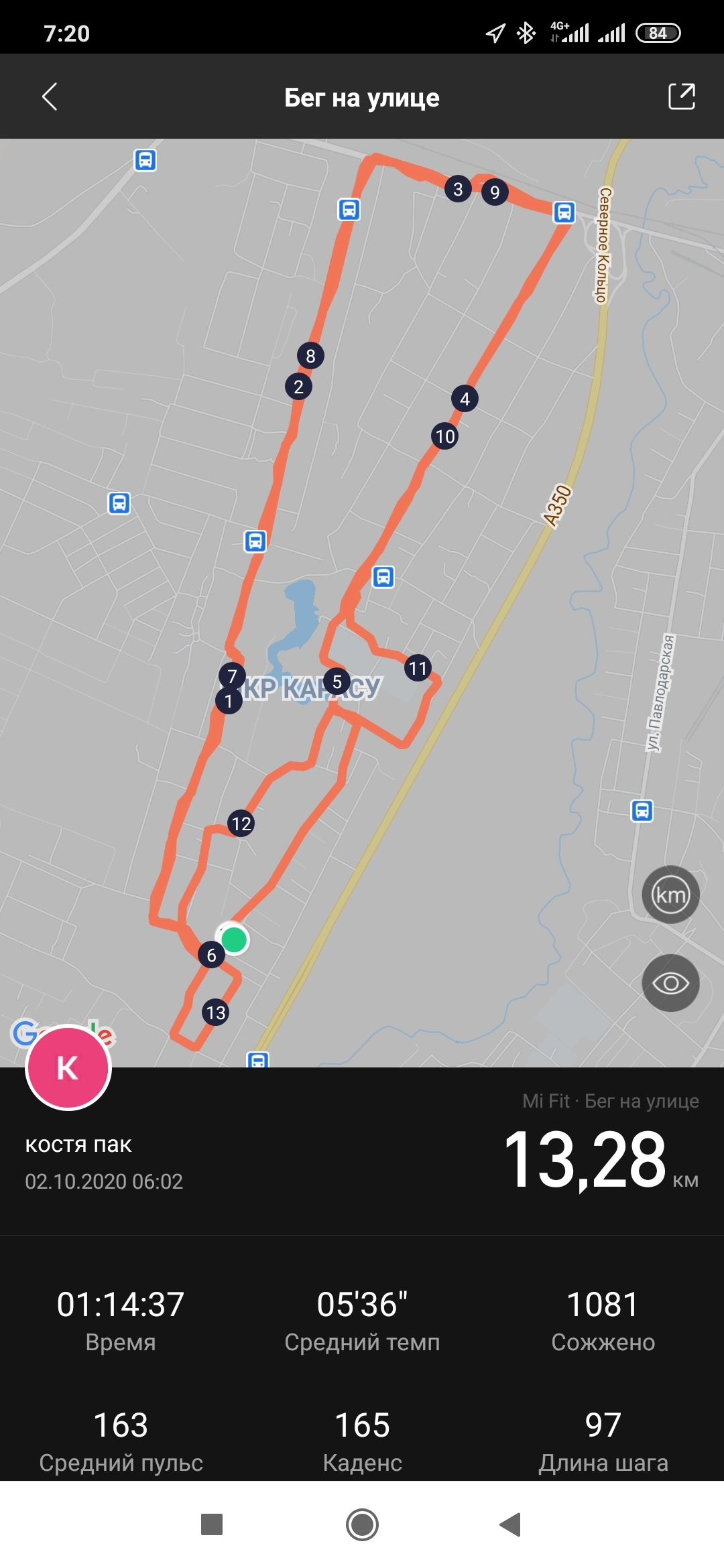
Task: Open recent apps with the square button
Action: 212,1524
